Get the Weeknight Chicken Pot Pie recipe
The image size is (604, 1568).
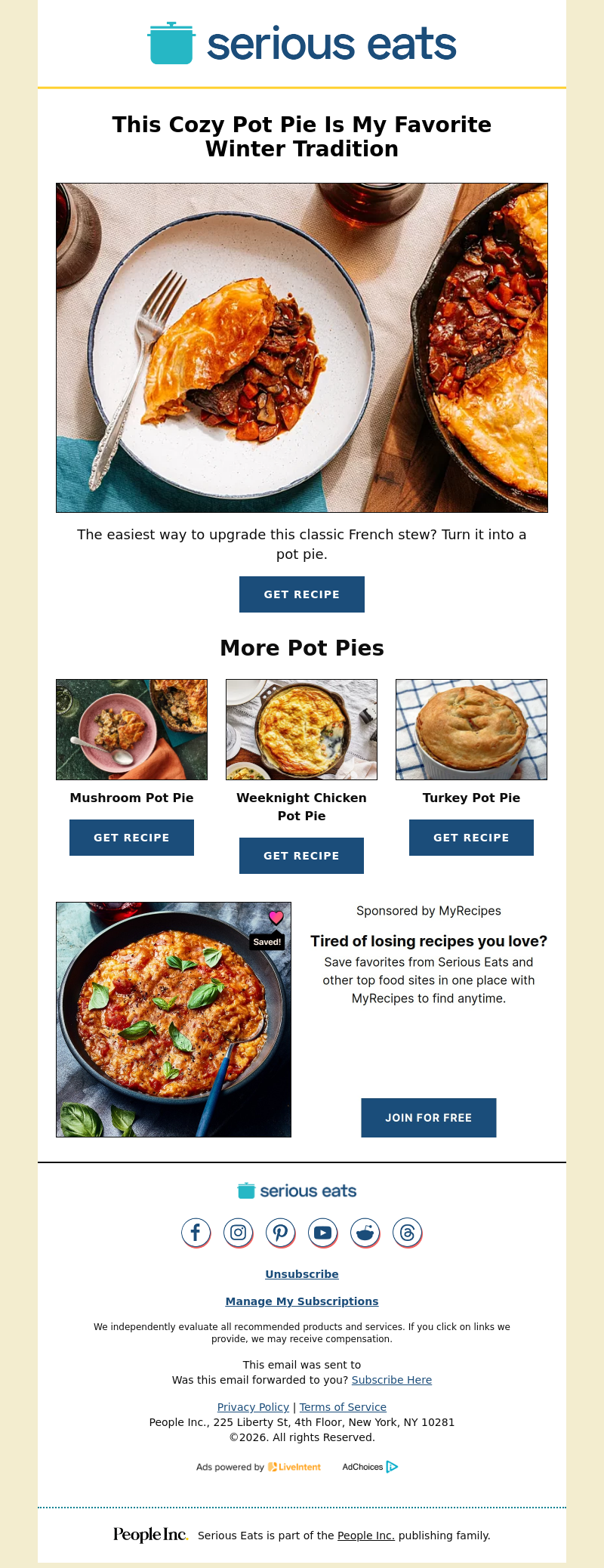(x=301, y=856)
